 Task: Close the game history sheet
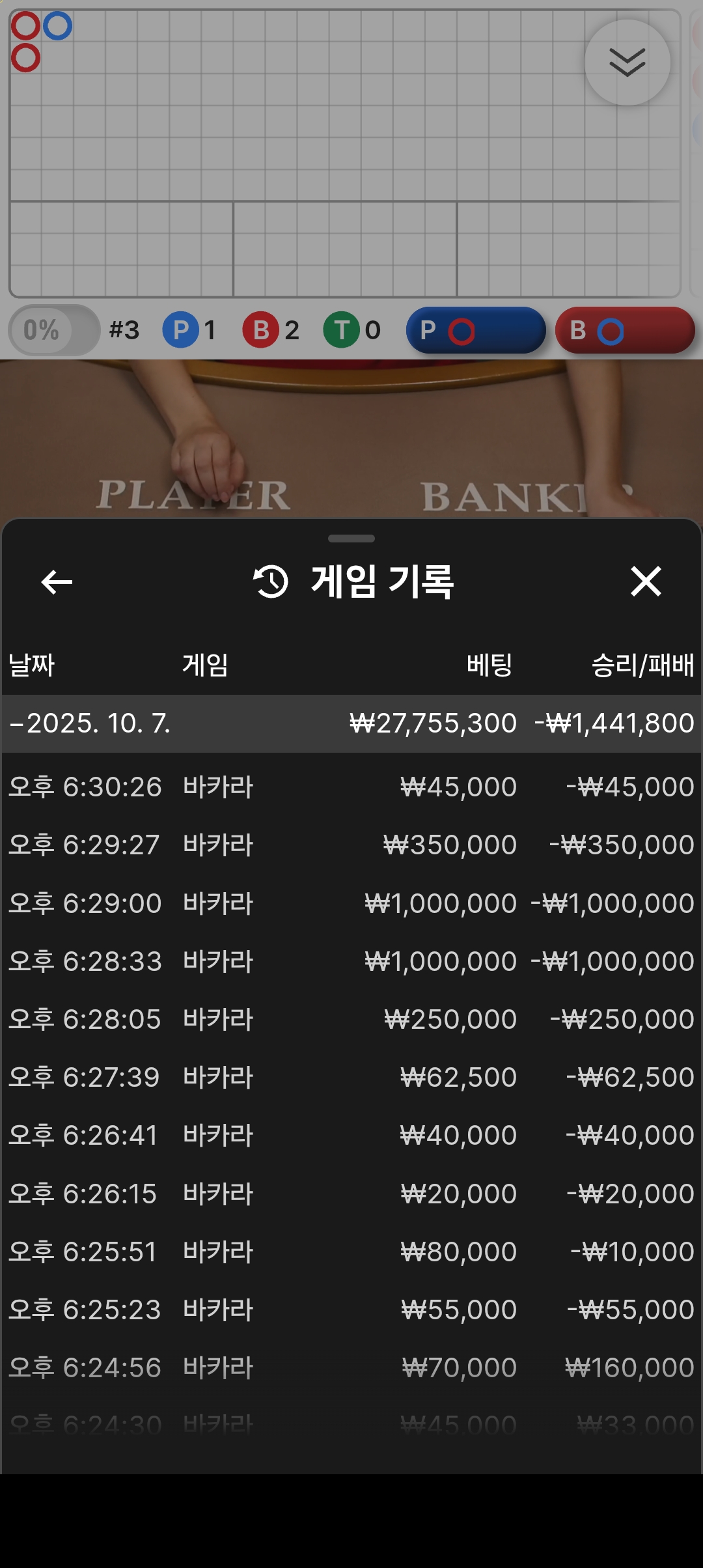(645, 581)
